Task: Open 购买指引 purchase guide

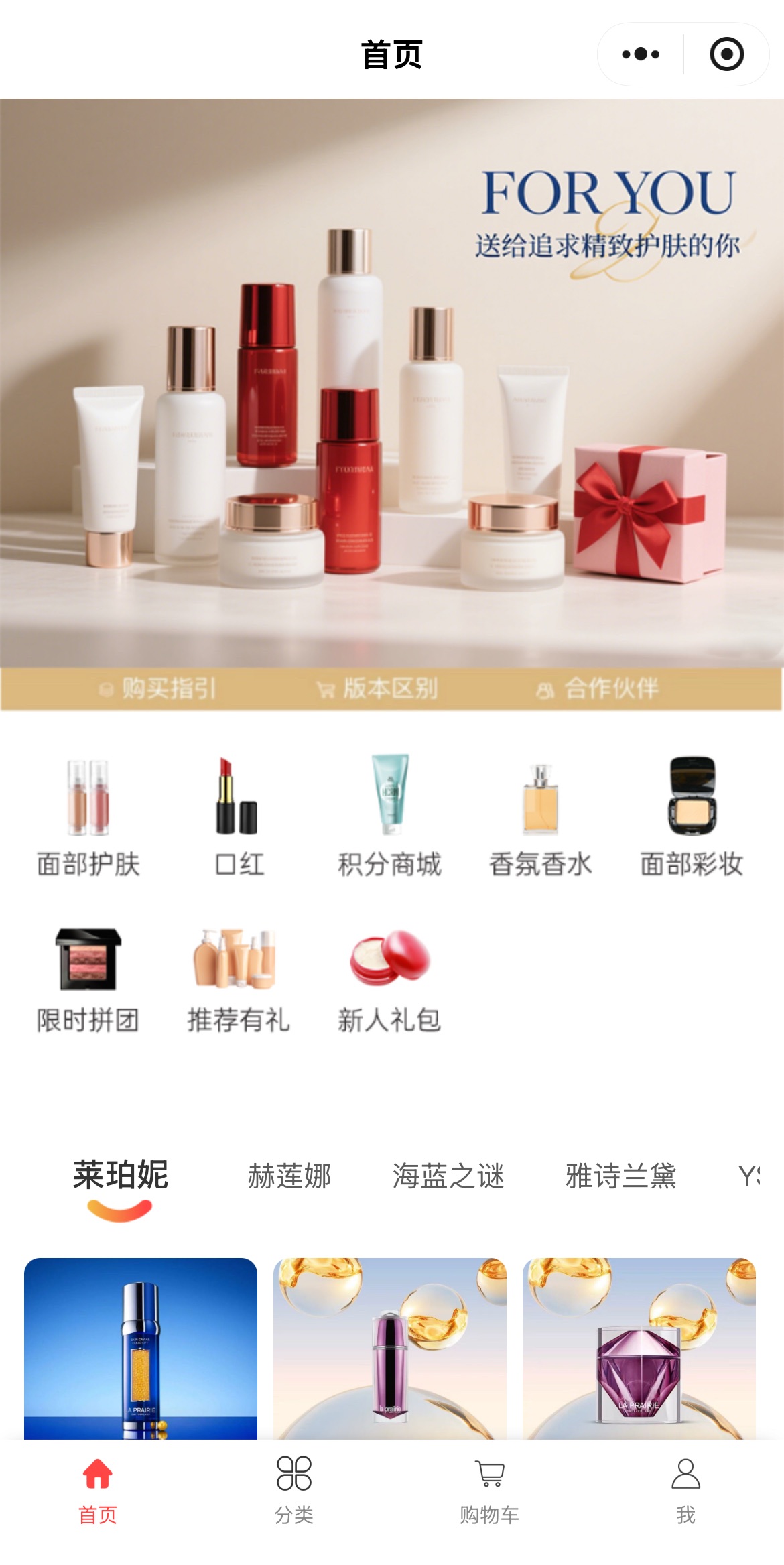Action: coord(158,688)
